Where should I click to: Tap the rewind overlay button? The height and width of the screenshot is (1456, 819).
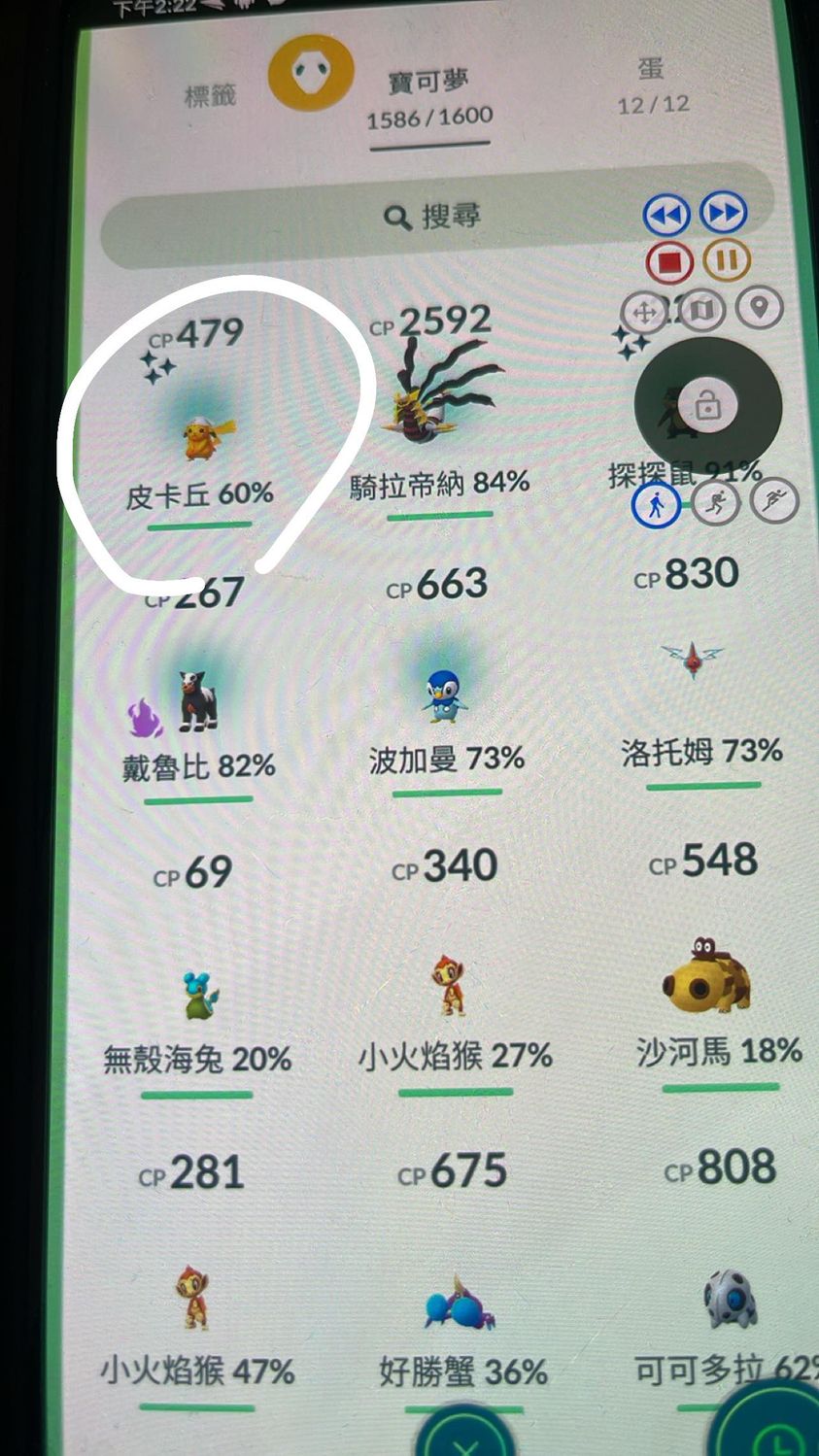pyautogui.click(x=666, y=216)
